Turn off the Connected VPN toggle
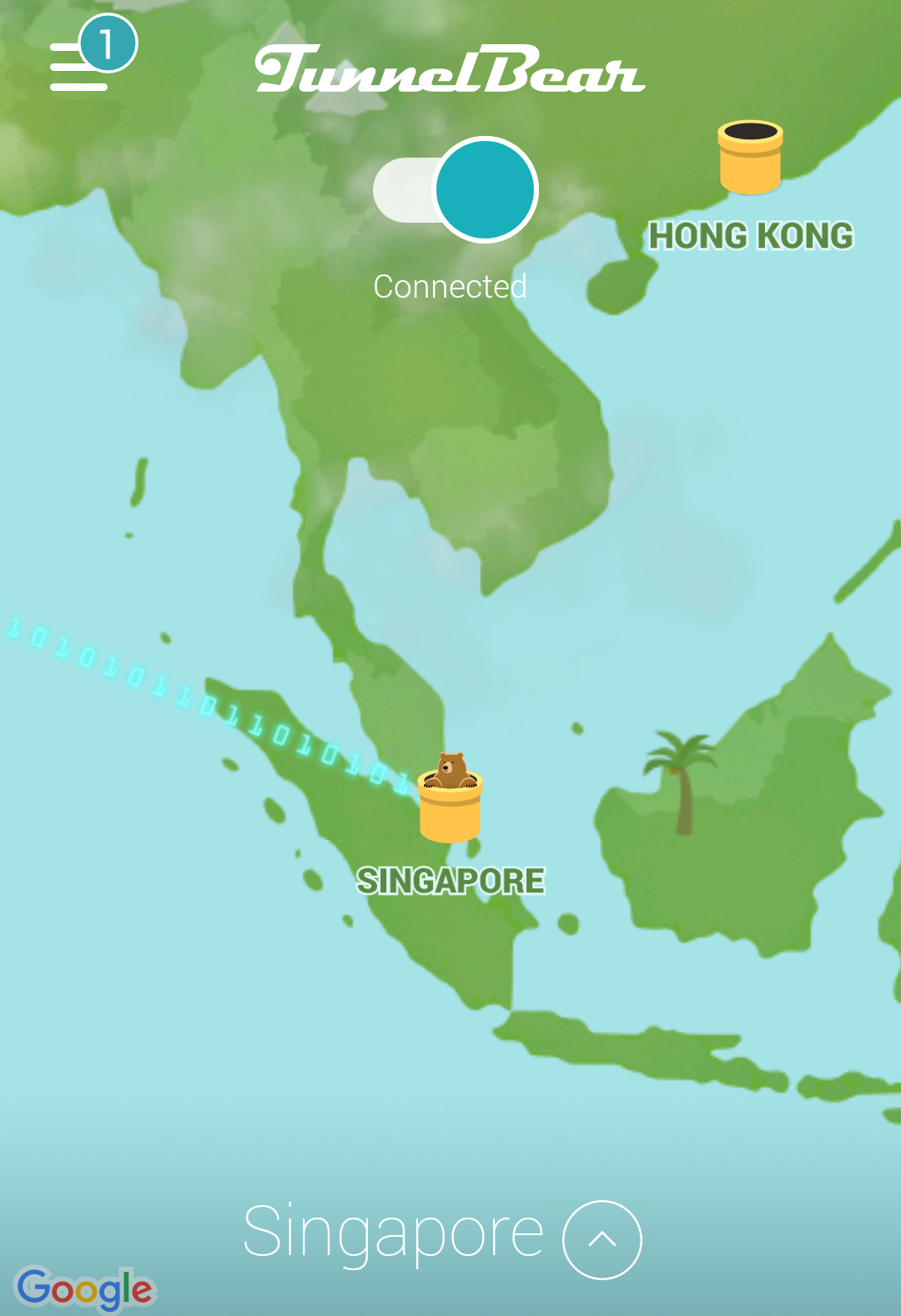 (456, 190)
